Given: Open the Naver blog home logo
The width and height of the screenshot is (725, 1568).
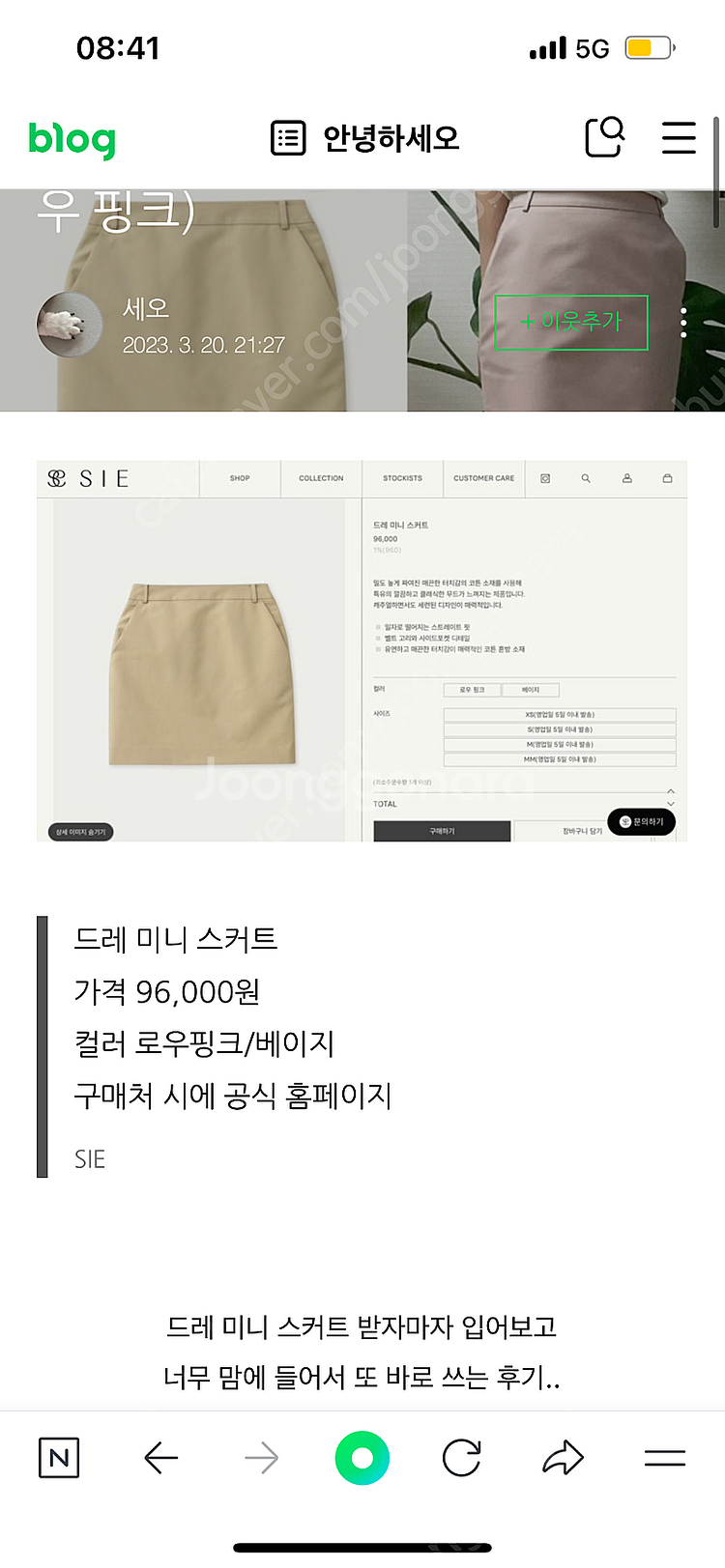Looking at the screenshot, I should click(72, 139).
